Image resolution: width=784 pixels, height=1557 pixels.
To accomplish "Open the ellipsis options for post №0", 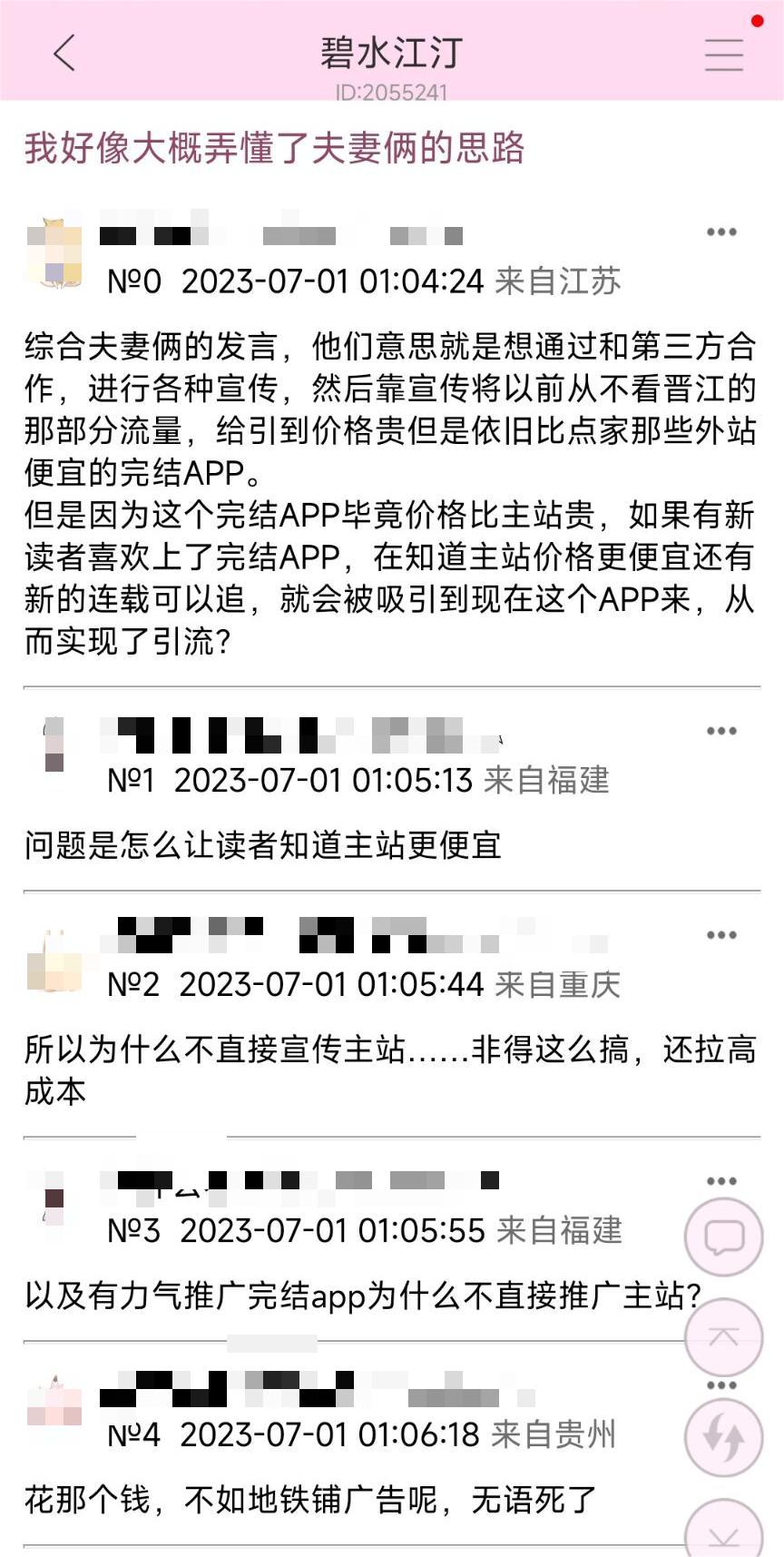I will pos(721,232).
